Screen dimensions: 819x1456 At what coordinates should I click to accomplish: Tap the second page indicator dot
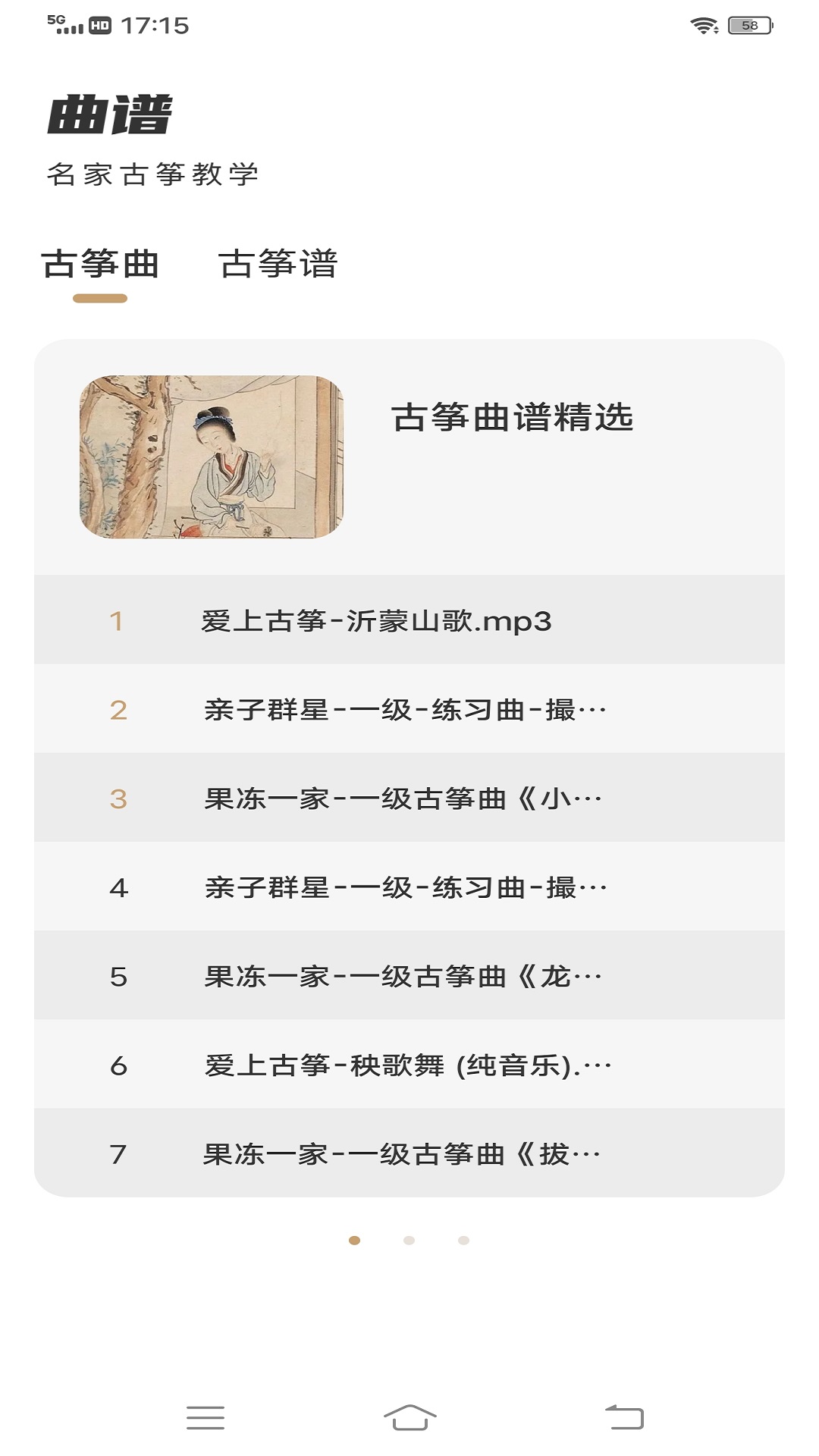point(409,1241)
